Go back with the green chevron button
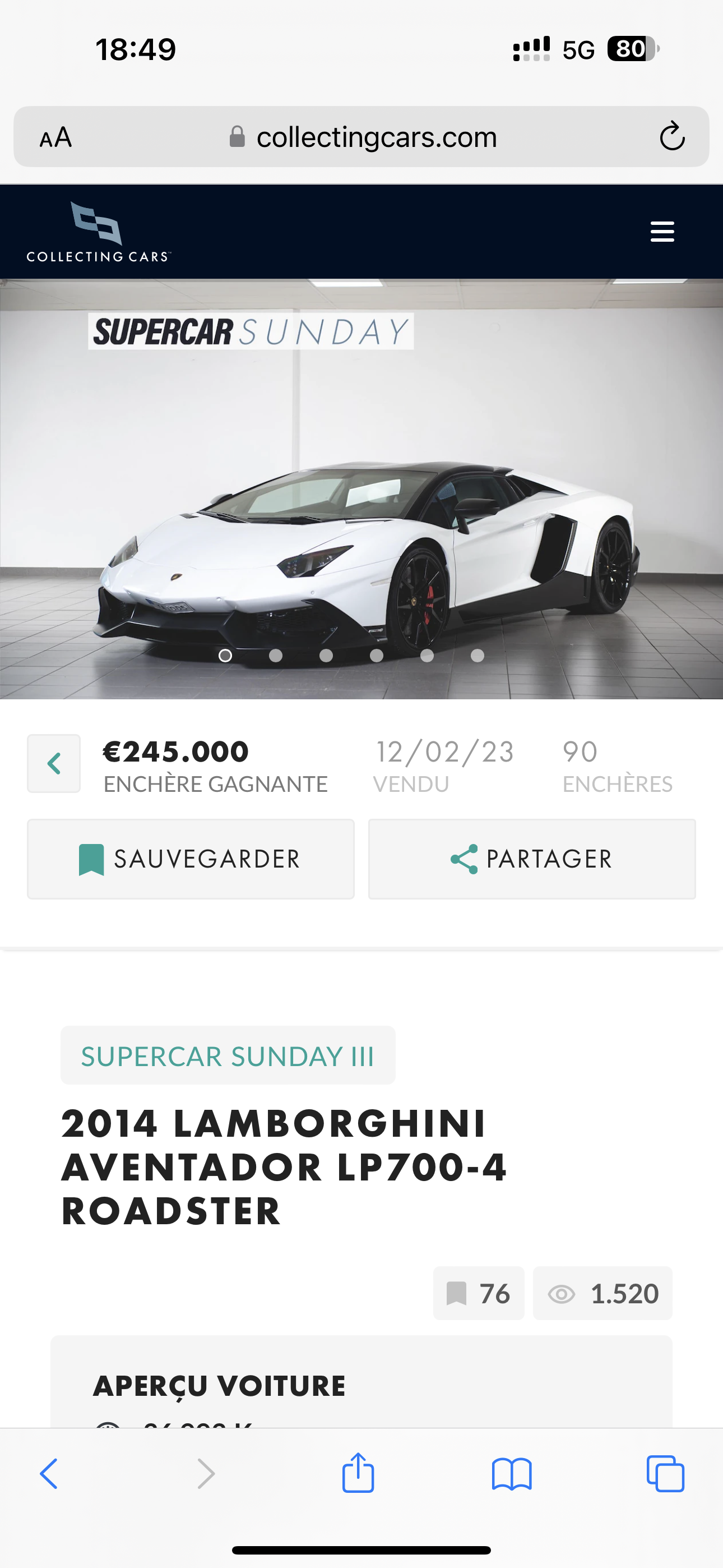Viewport: 723px width, 1568px height. [x=54, y=763]
